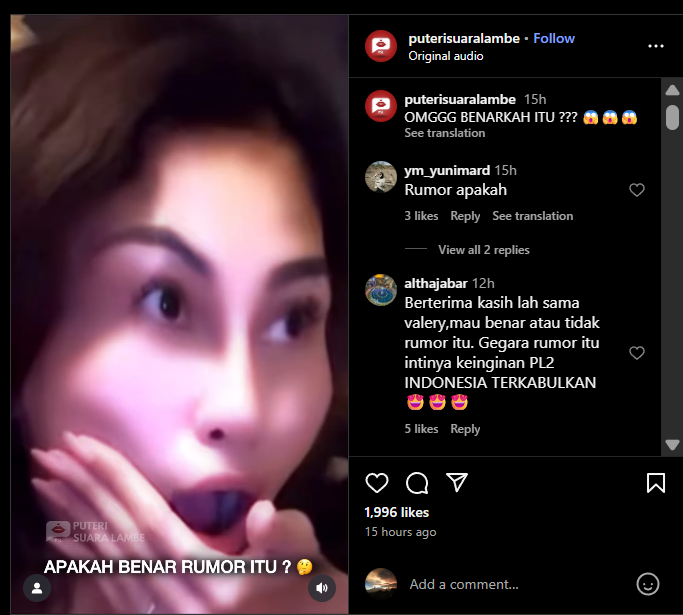
Task: Open althajabar's profile picture
Action: pos(381,289)
